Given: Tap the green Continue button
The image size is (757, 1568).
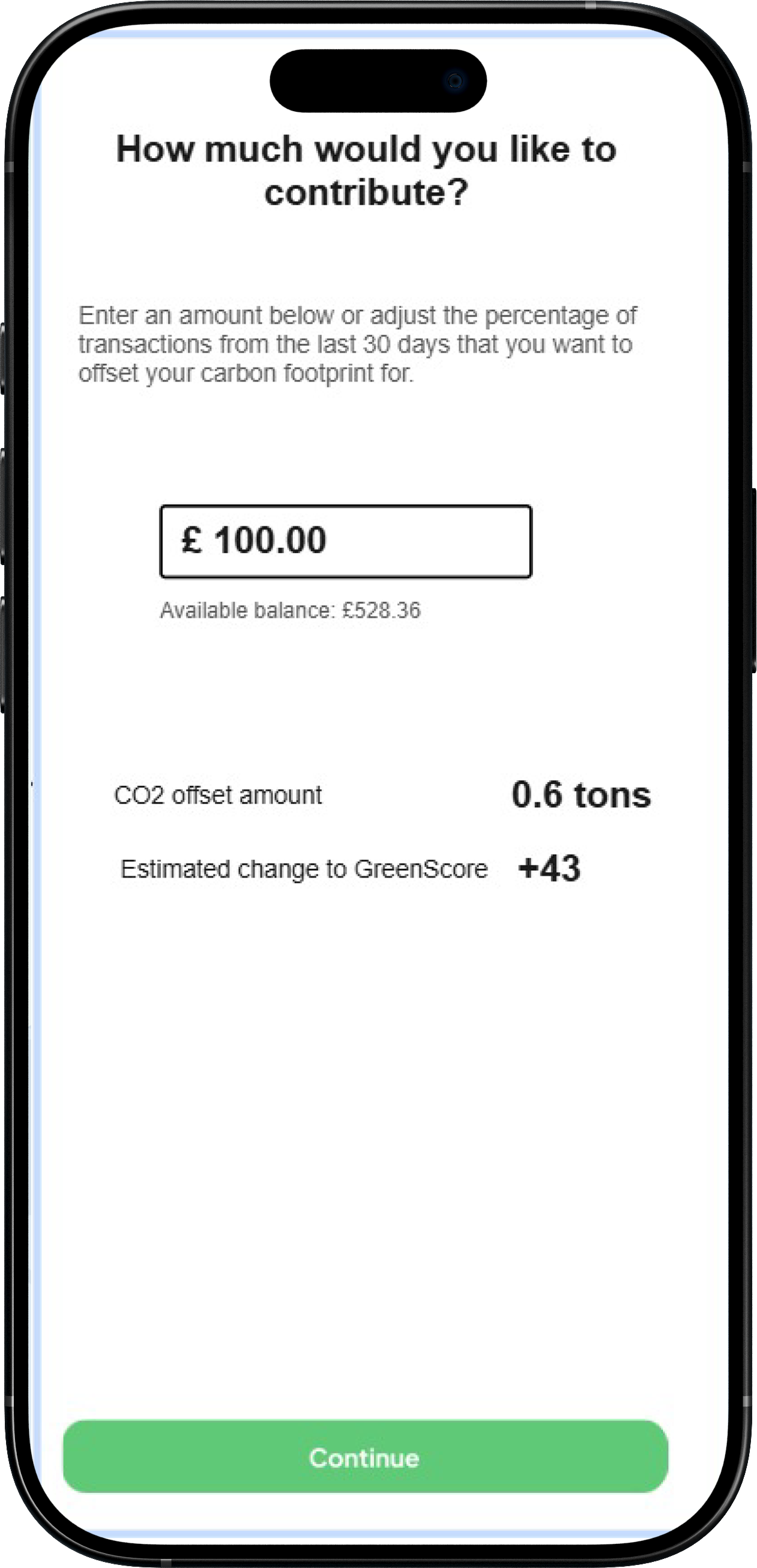Looking at the screenshot, I should [365, 1458].
